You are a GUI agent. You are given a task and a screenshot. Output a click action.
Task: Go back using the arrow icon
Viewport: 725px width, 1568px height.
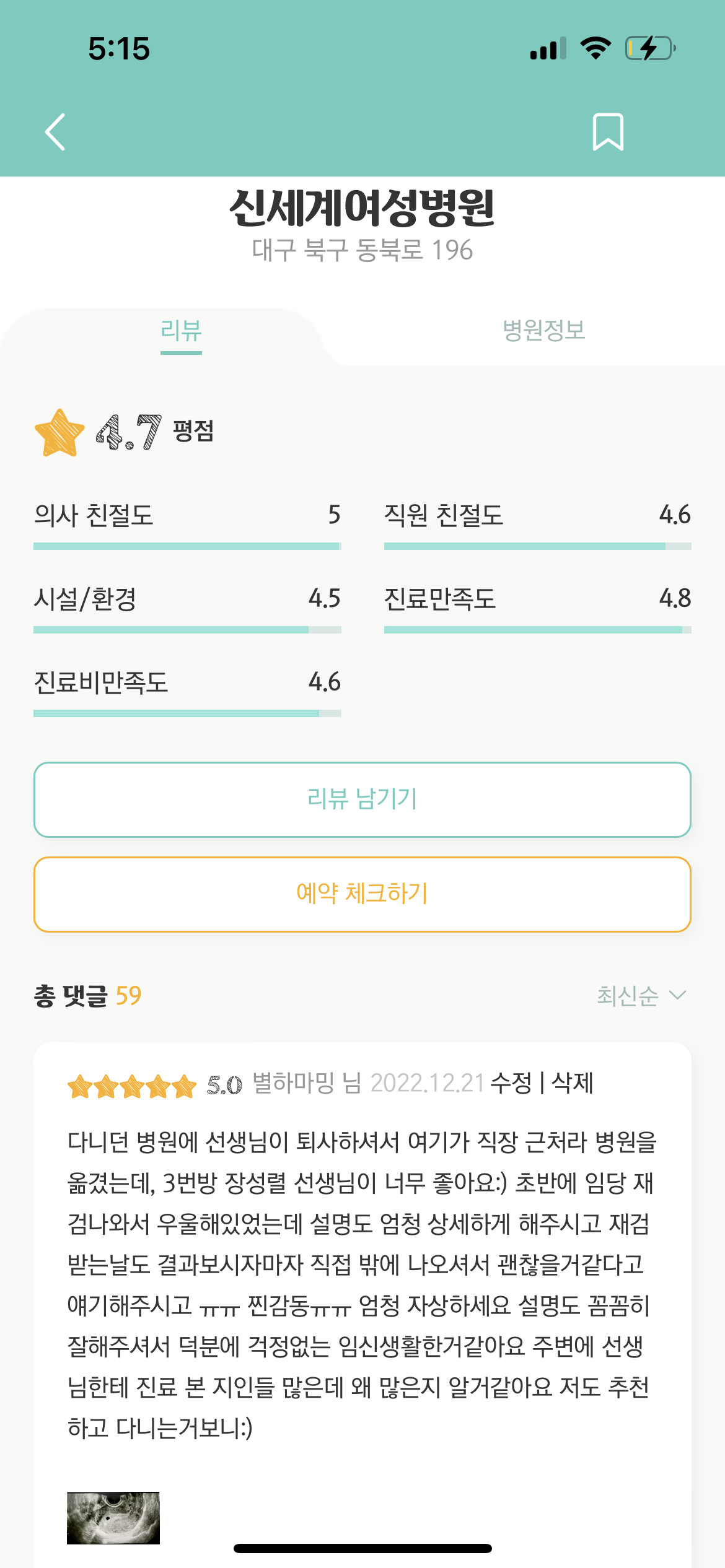[55, 132]
